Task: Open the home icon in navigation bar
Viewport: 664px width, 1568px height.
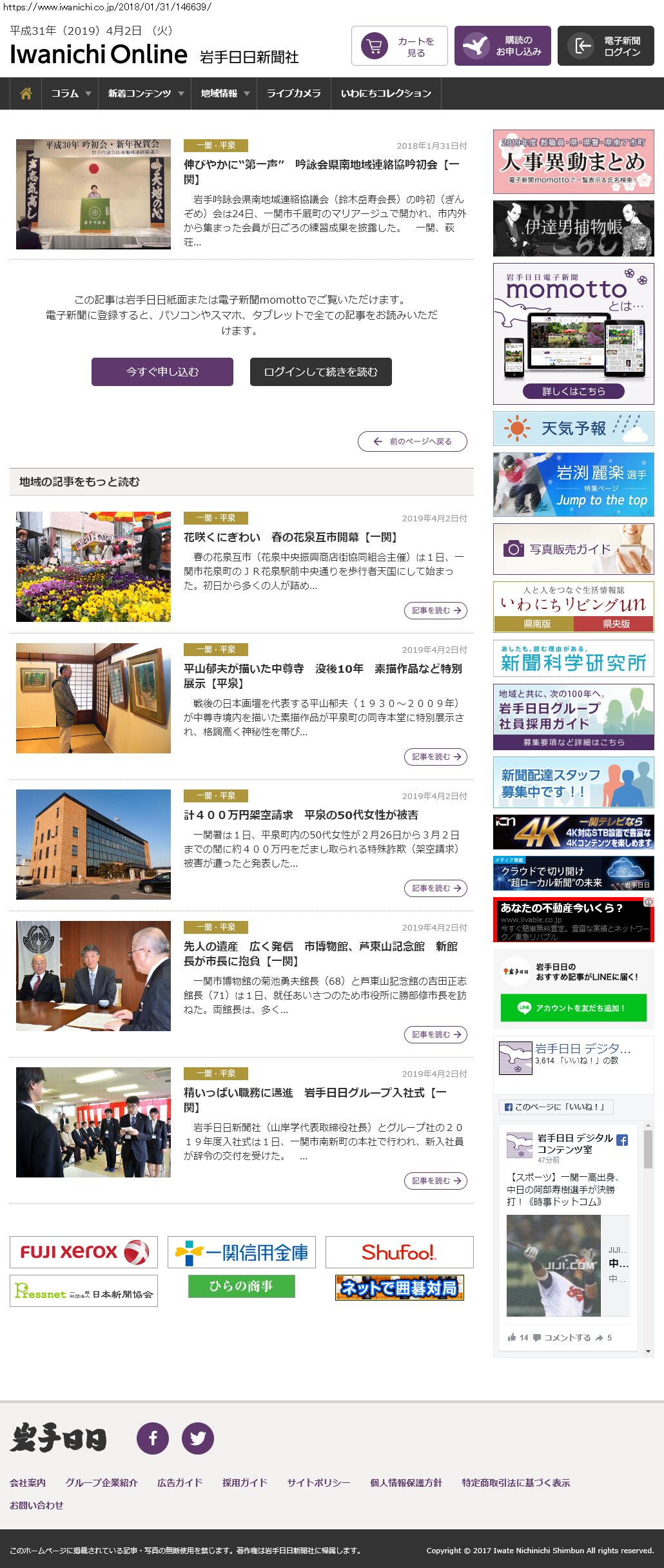Action: (x=26, y=93)
